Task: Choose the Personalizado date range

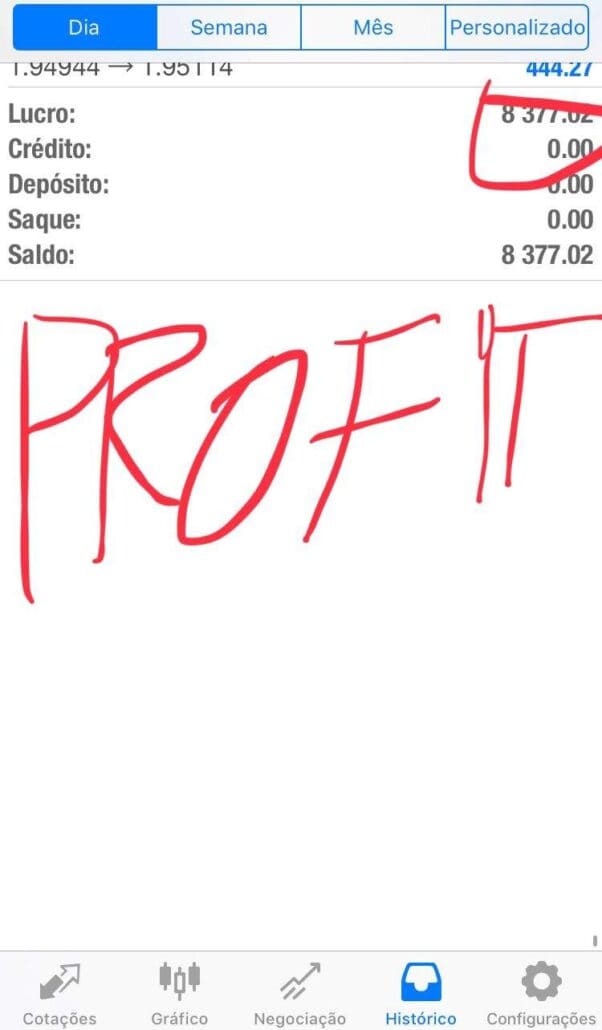Action: click(x=517, y=28)
